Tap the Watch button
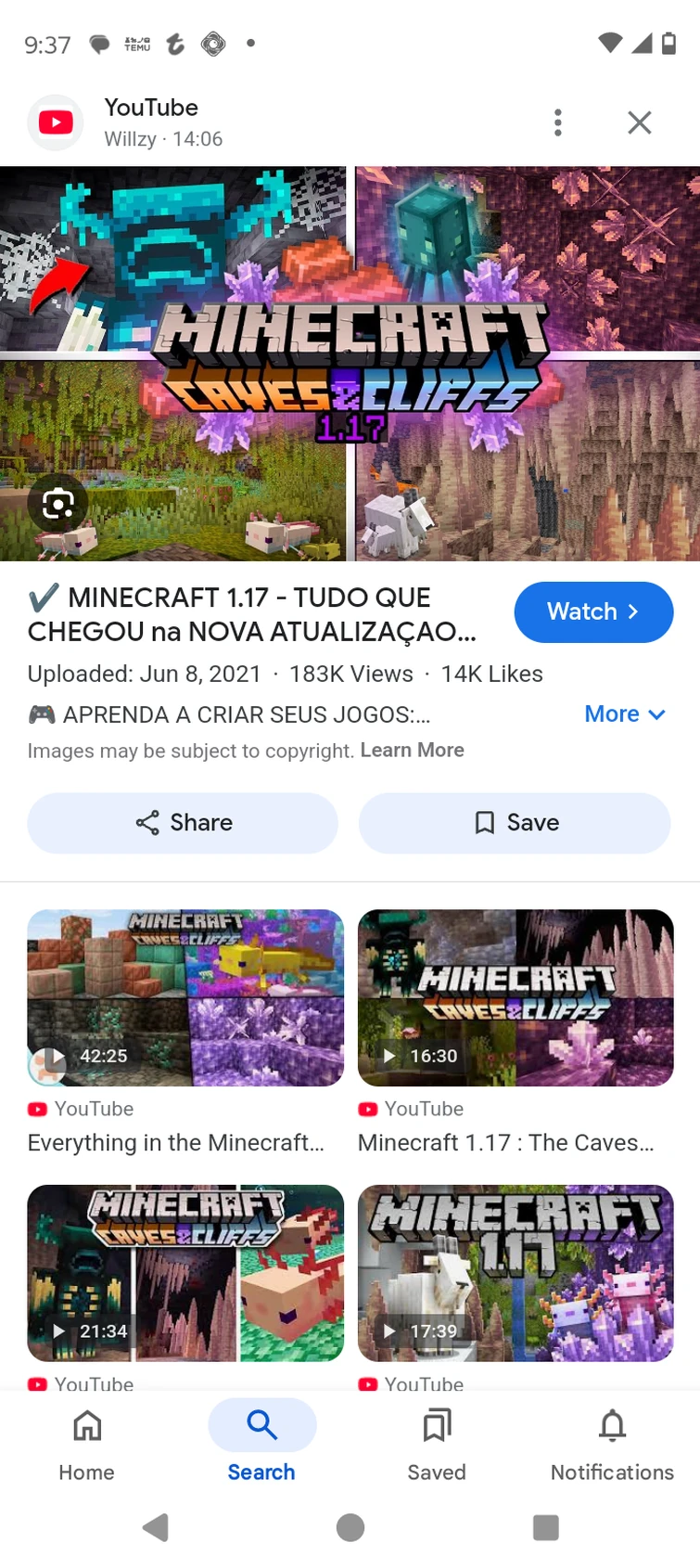Screen dimensions: 700x1568 (592, 611)
